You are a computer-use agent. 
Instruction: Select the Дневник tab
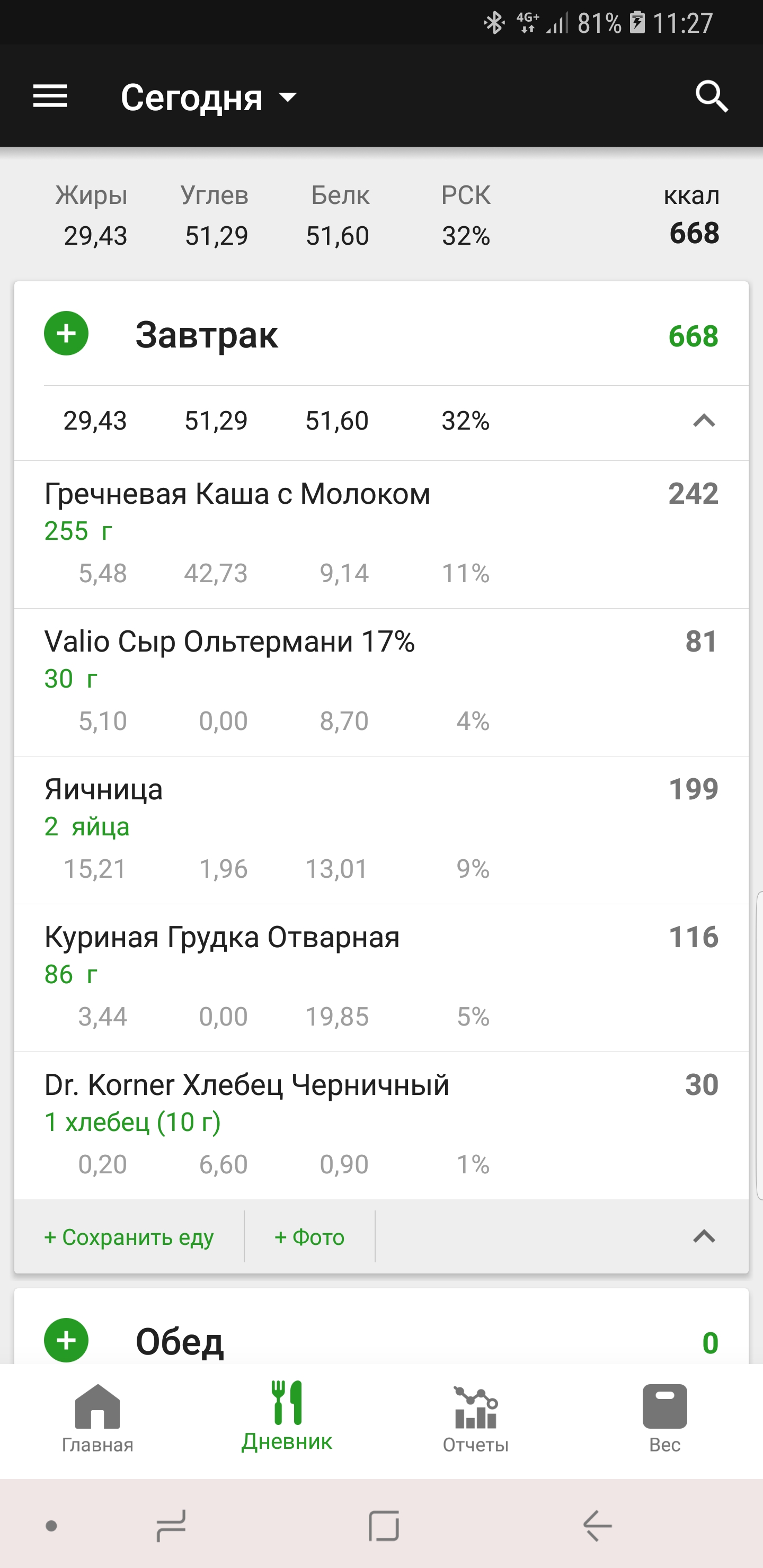pos(287,1418)
